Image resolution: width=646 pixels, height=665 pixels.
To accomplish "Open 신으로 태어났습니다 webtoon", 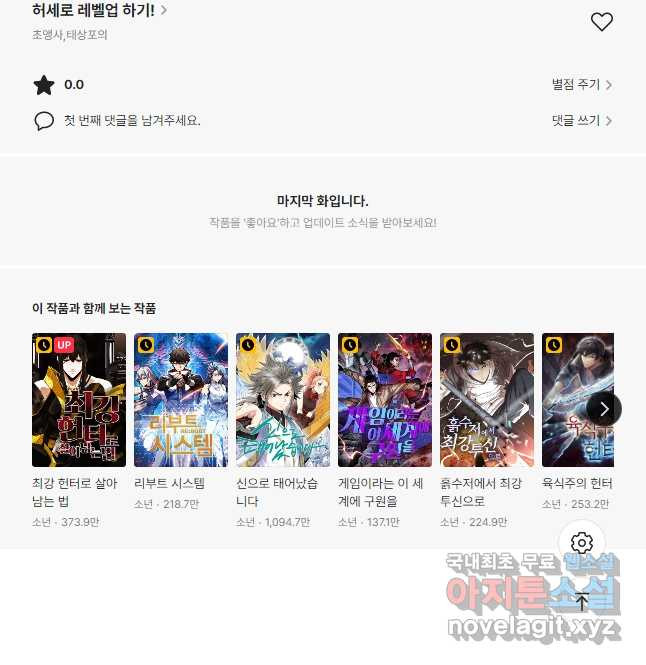I will [x=283, y=400].
